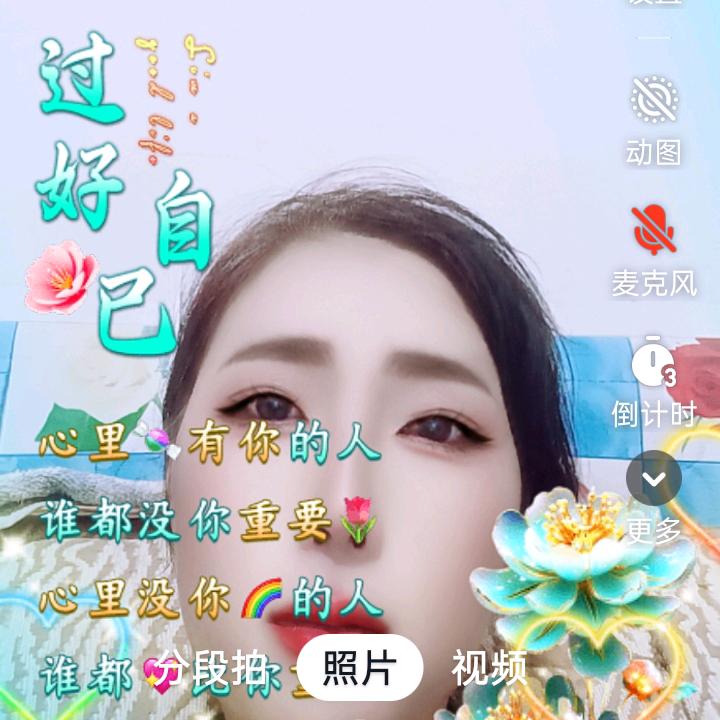720x720 pixels.
Task: Expand the 更多 options chevron
Action: pos(654,479)
